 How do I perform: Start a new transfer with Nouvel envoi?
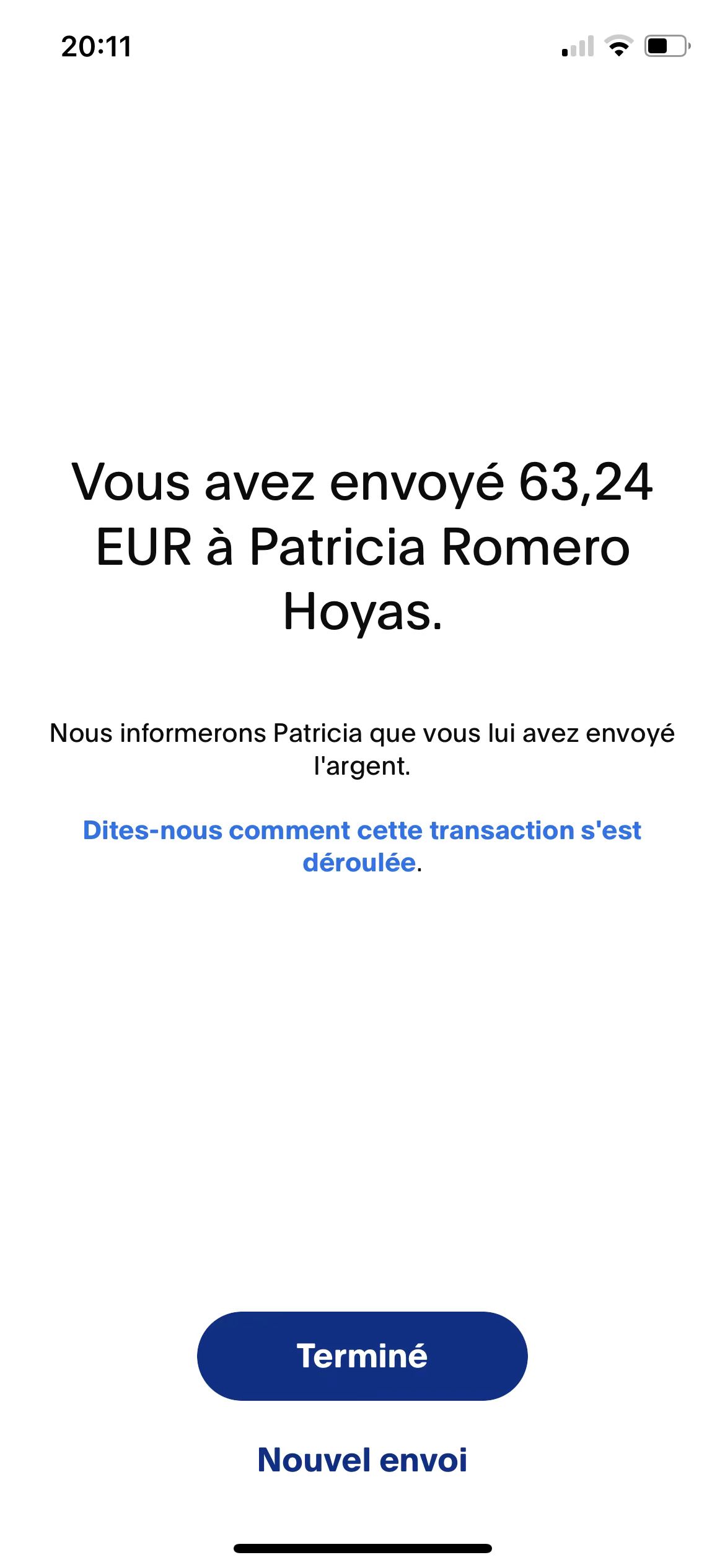pyautogui.click(x=362, y=1460)
